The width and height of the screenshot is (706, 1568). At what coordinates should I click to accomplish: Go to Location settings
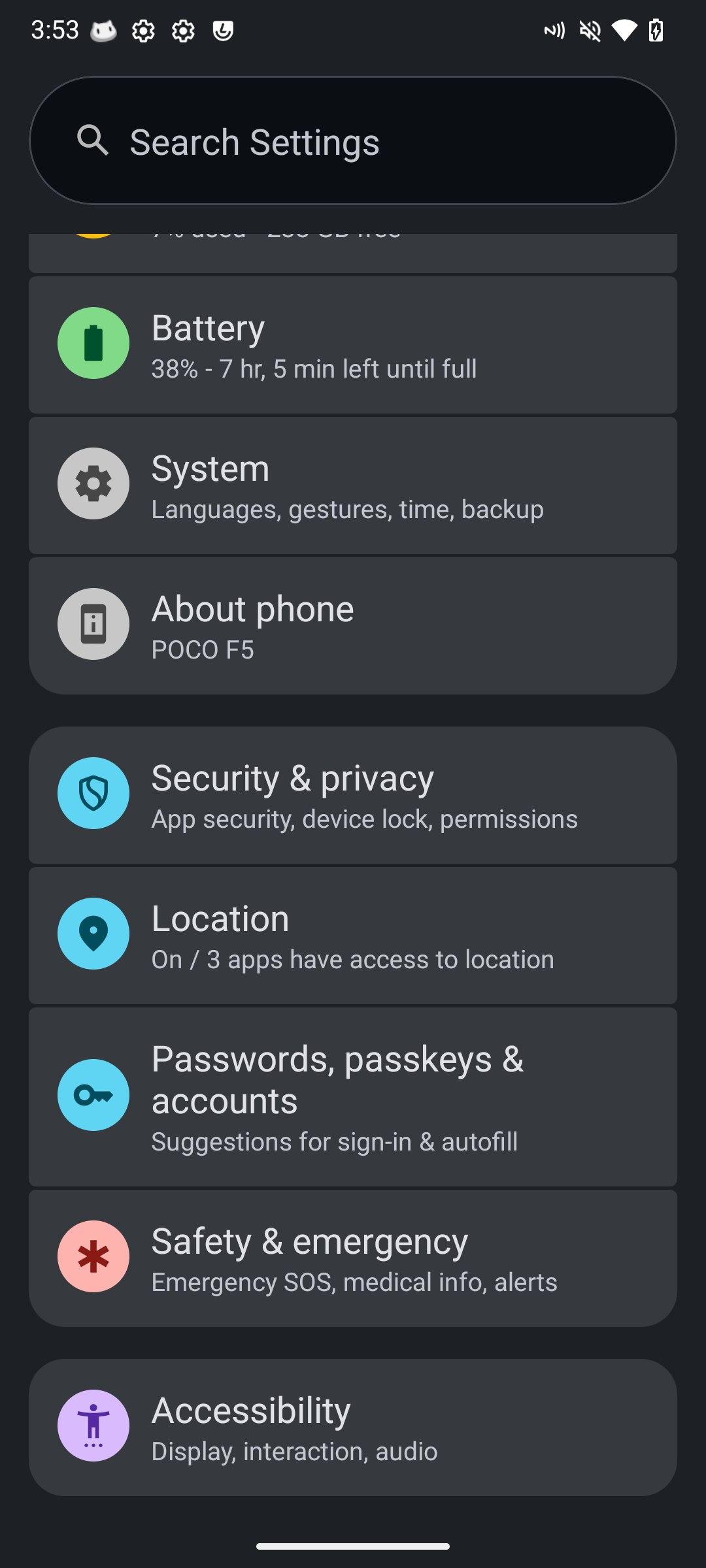pyautogui.click(x=353, y=936)
